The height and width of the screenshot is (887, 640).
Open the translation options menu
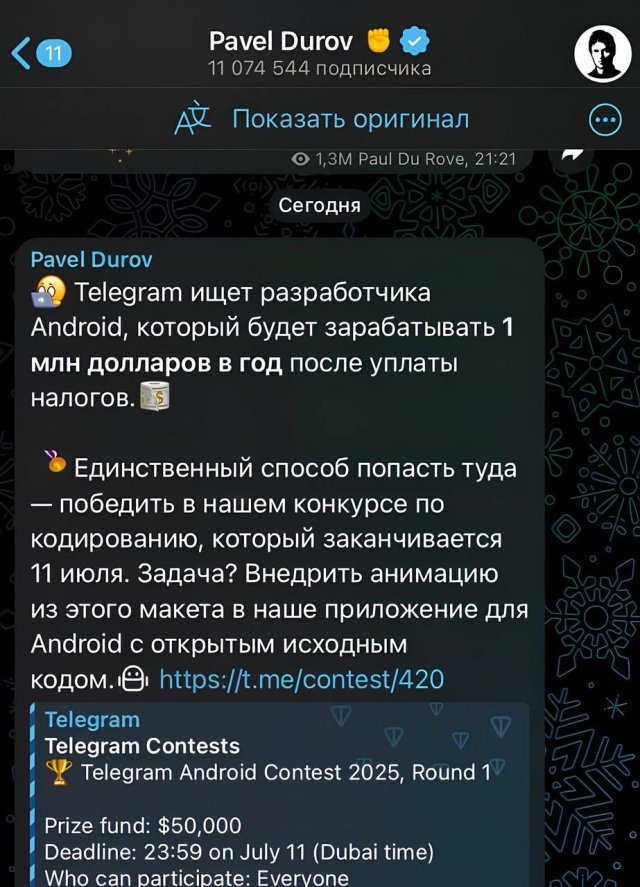[605, 121]
